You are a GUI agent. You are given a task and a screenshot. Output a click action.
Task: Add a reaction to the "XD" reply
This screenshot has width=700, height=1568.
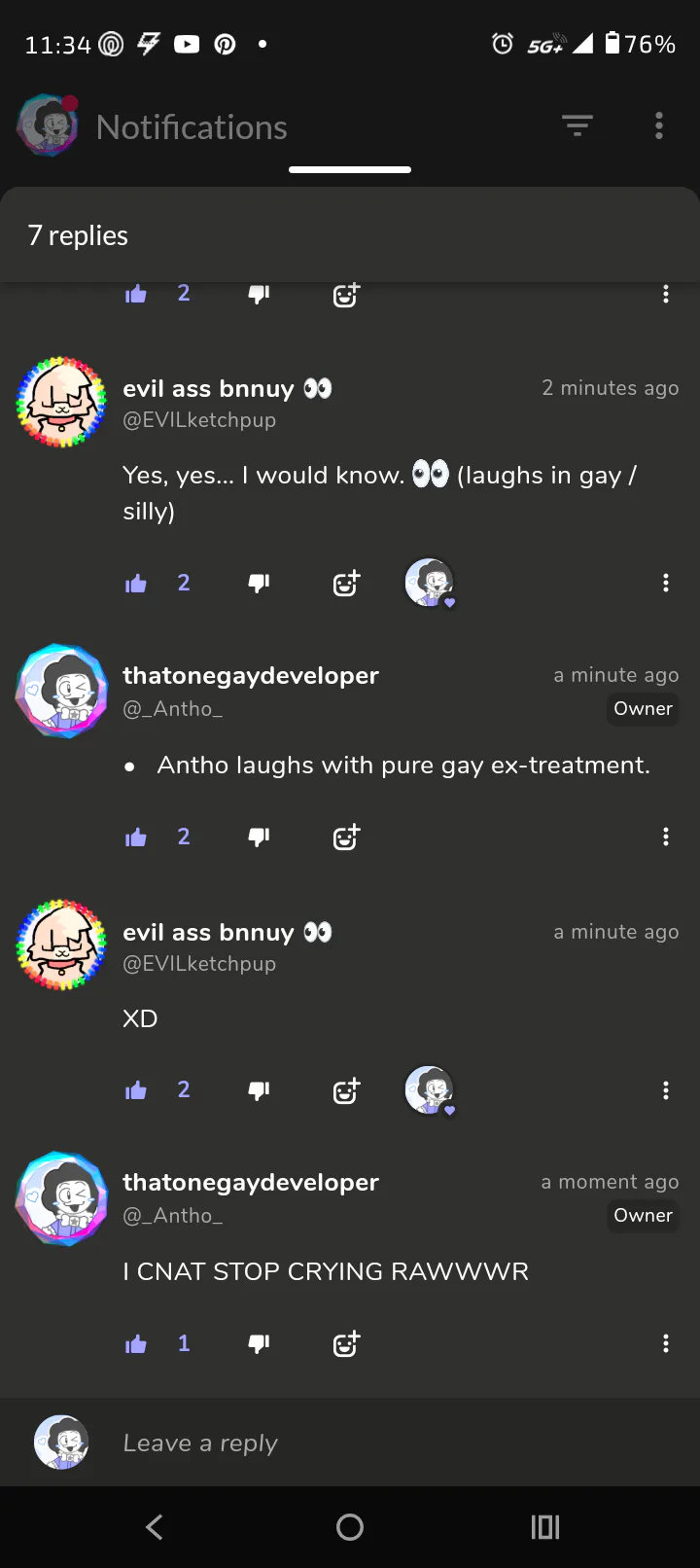tap(346, 1090)
